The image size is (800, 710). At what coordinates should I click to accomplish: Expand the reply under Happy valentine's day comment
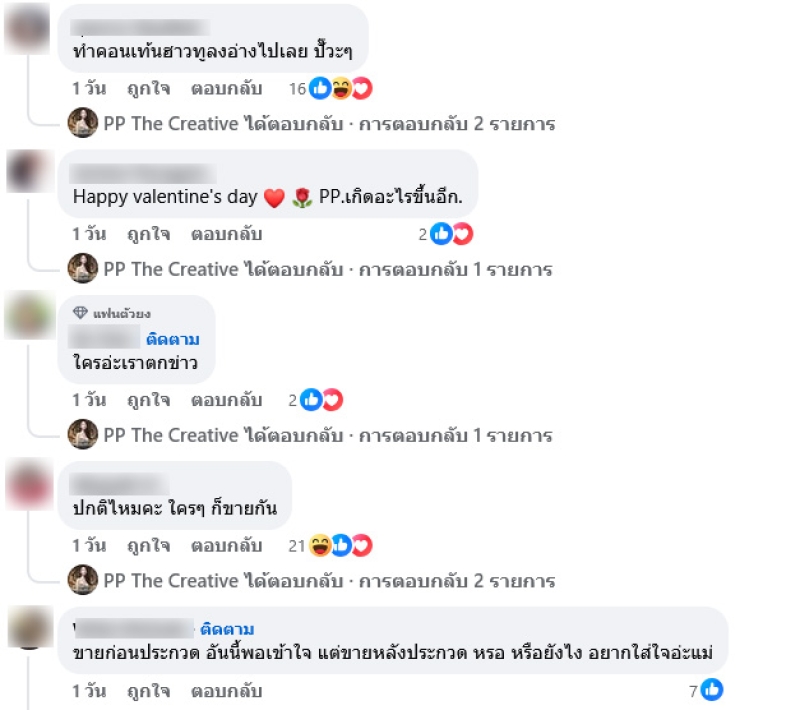pos(329,270)
